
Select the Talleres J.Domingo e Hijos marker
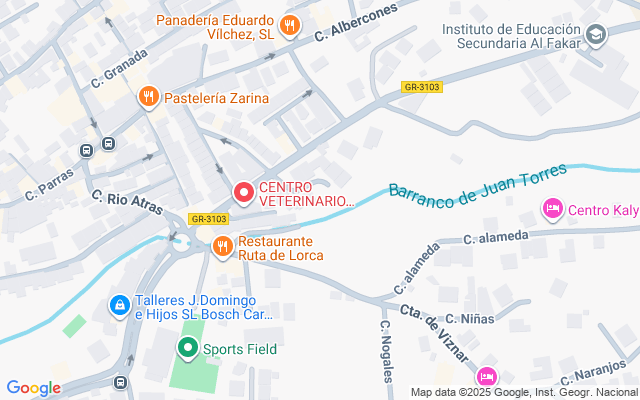pos(119,303)
